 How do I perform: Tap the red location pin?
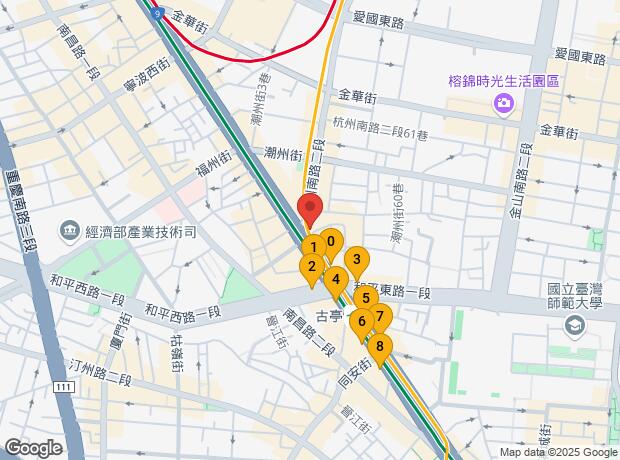tap(310, 211)
